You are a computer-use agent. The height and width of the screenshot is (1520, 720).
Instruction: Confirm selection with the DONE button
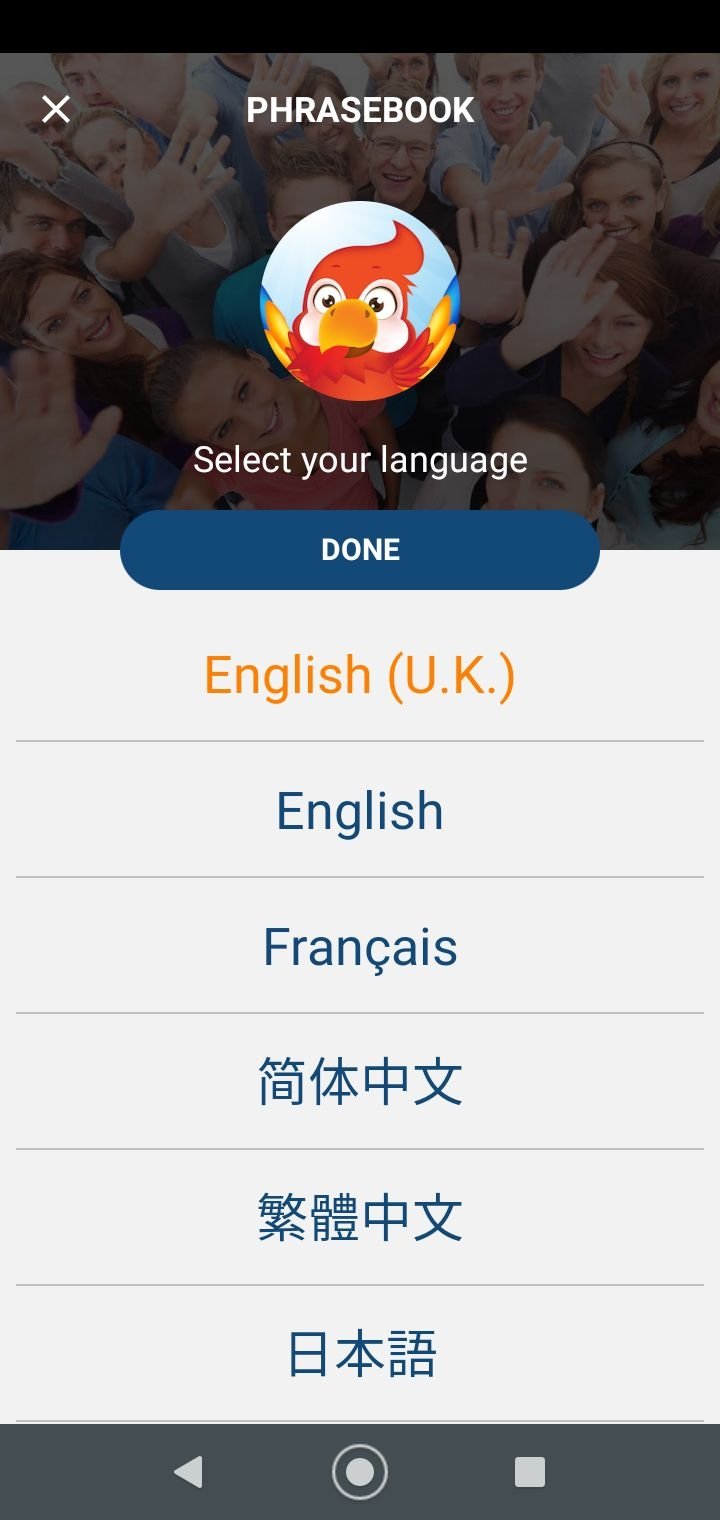[x=360, y=550]
